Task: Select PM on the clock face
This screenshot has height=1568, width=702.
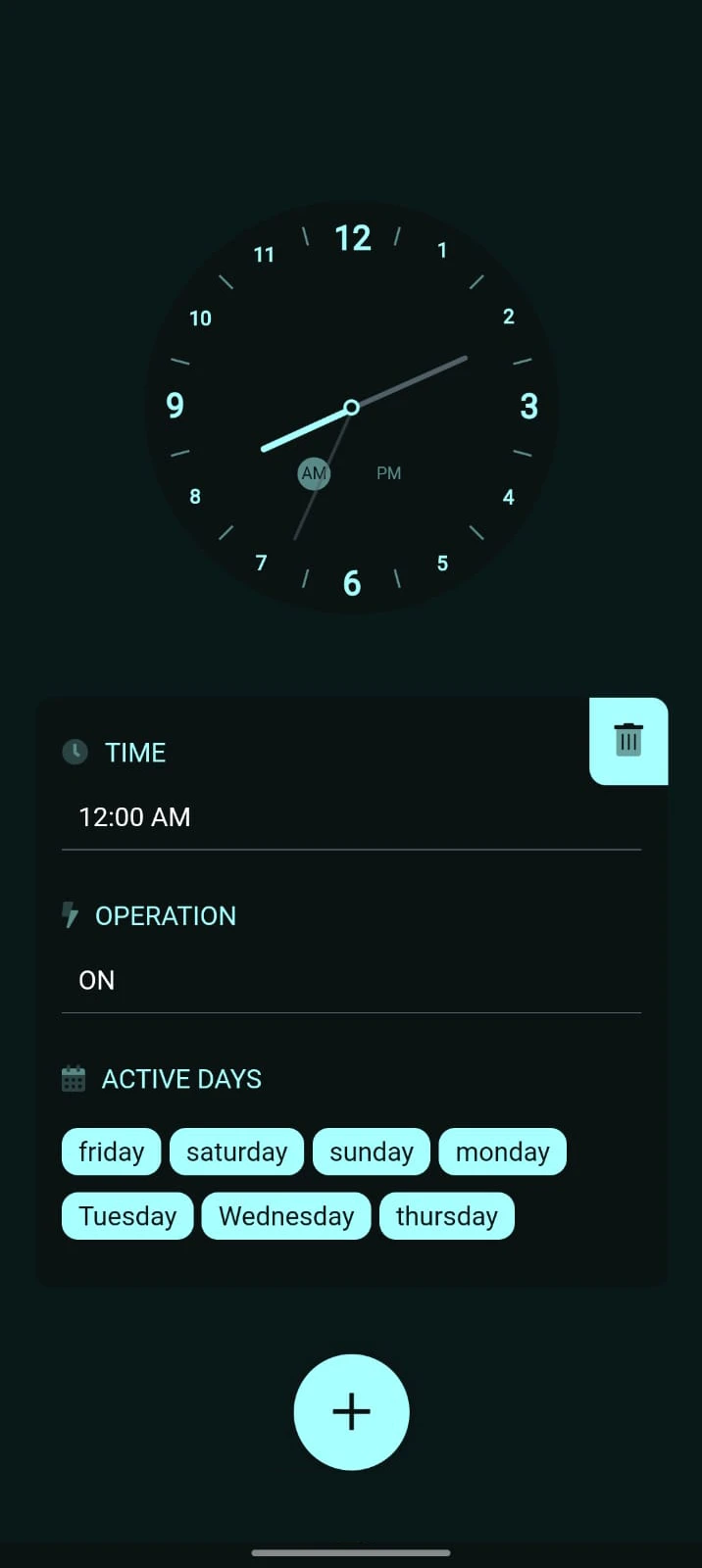Action: pyautogui.click(x=388, y=473)
